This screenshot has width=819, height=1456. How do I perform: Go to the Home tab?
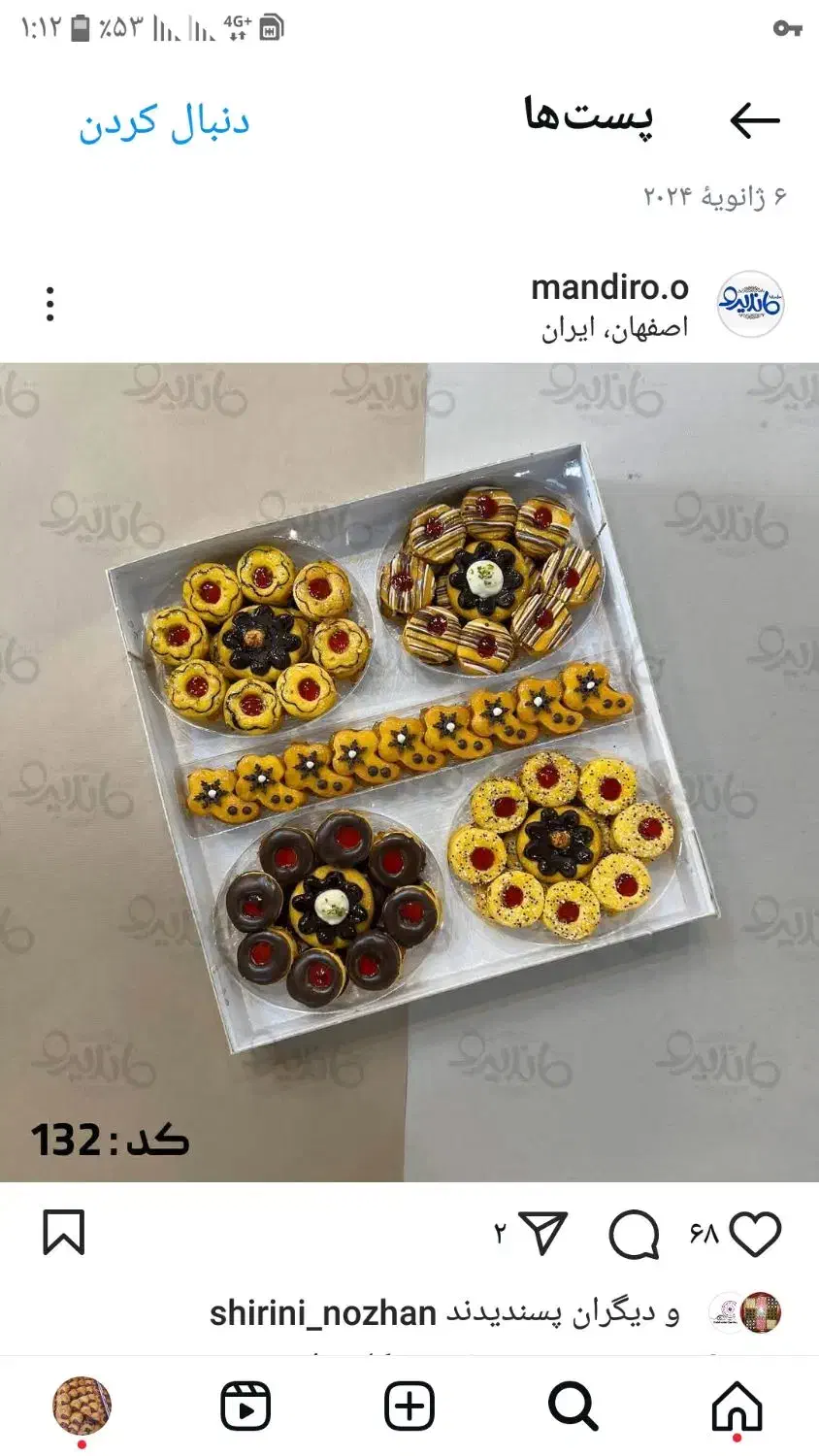click(737, 1406)
